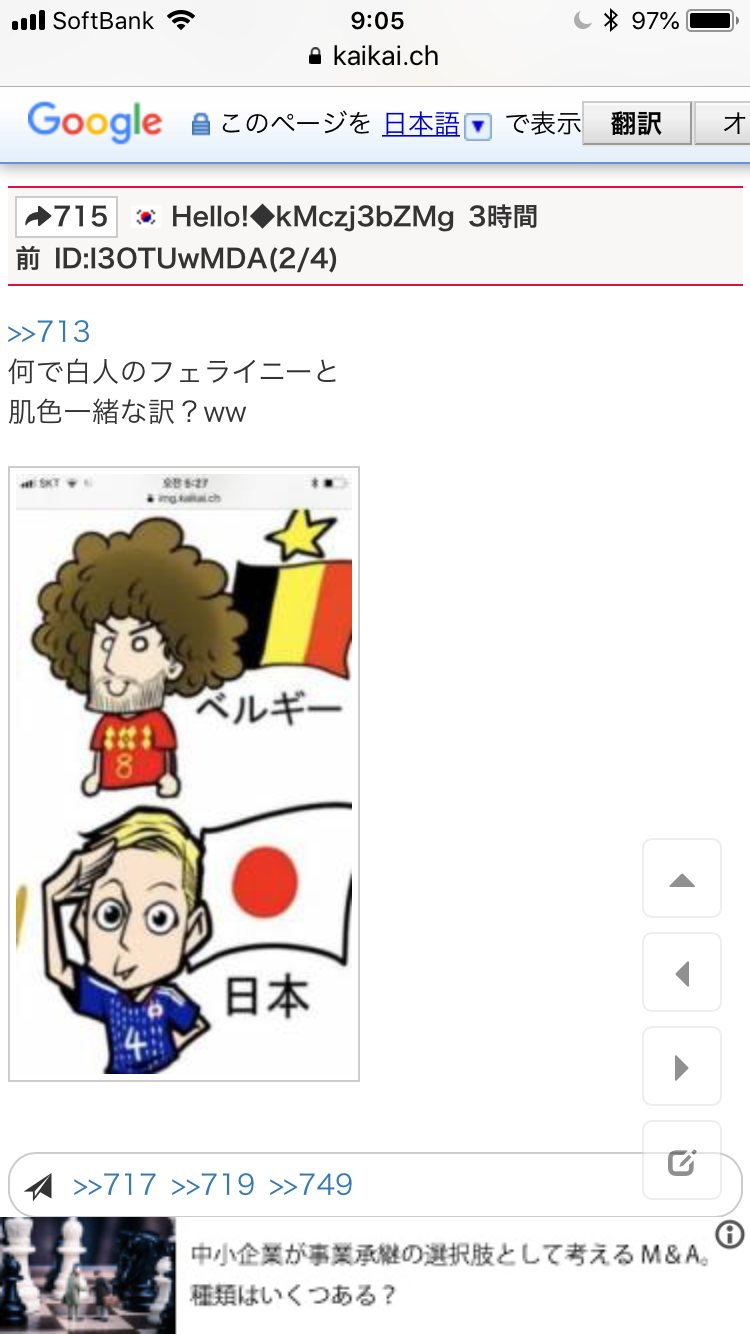Open the attached Belgium/Japan cartoon image
Image resolution: width=750 pixels, height=1334 pixels.
click(184, 773)
